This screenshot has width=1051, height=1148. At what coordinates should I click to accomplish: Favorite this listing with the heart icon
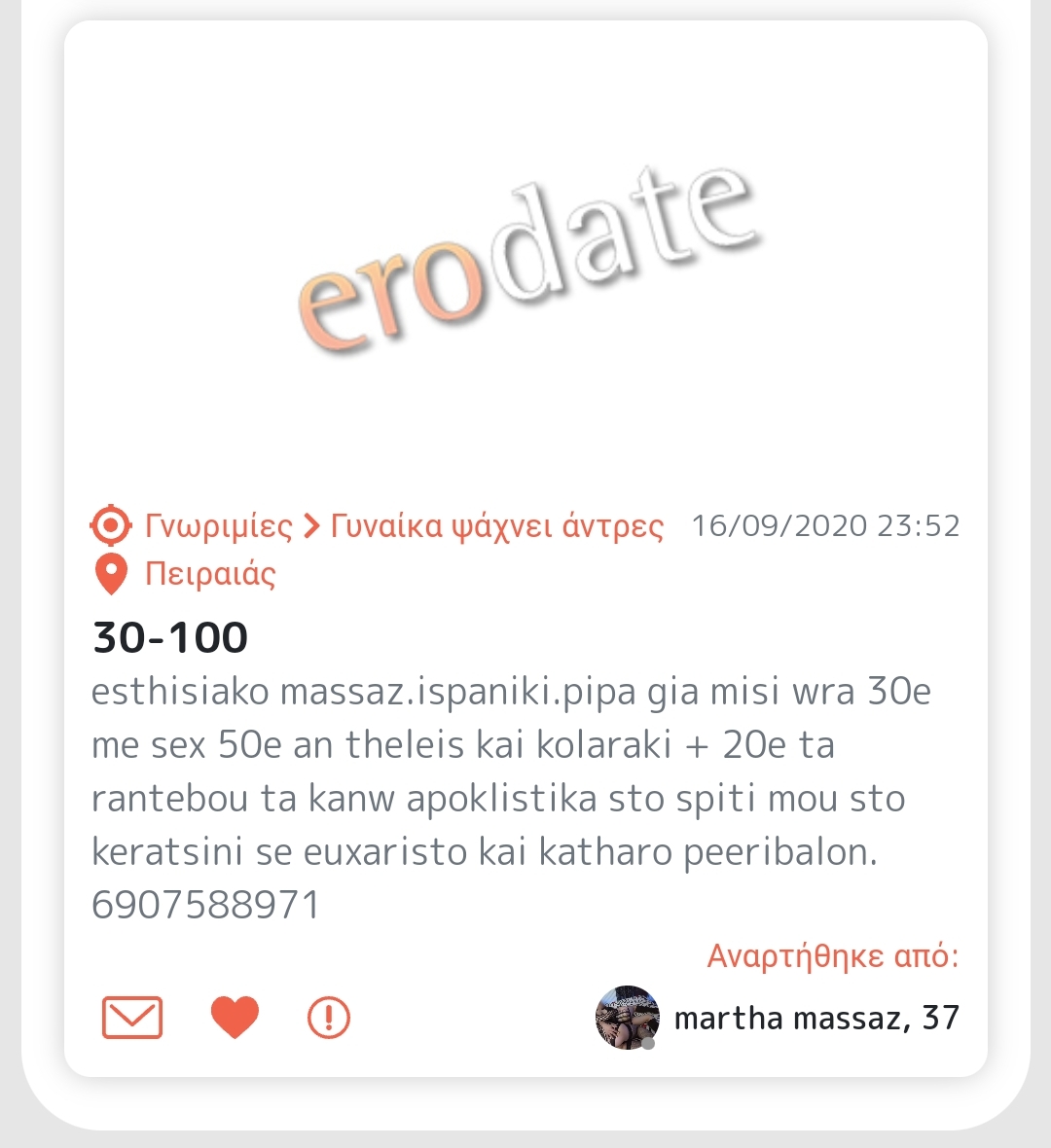[235, 1018]
